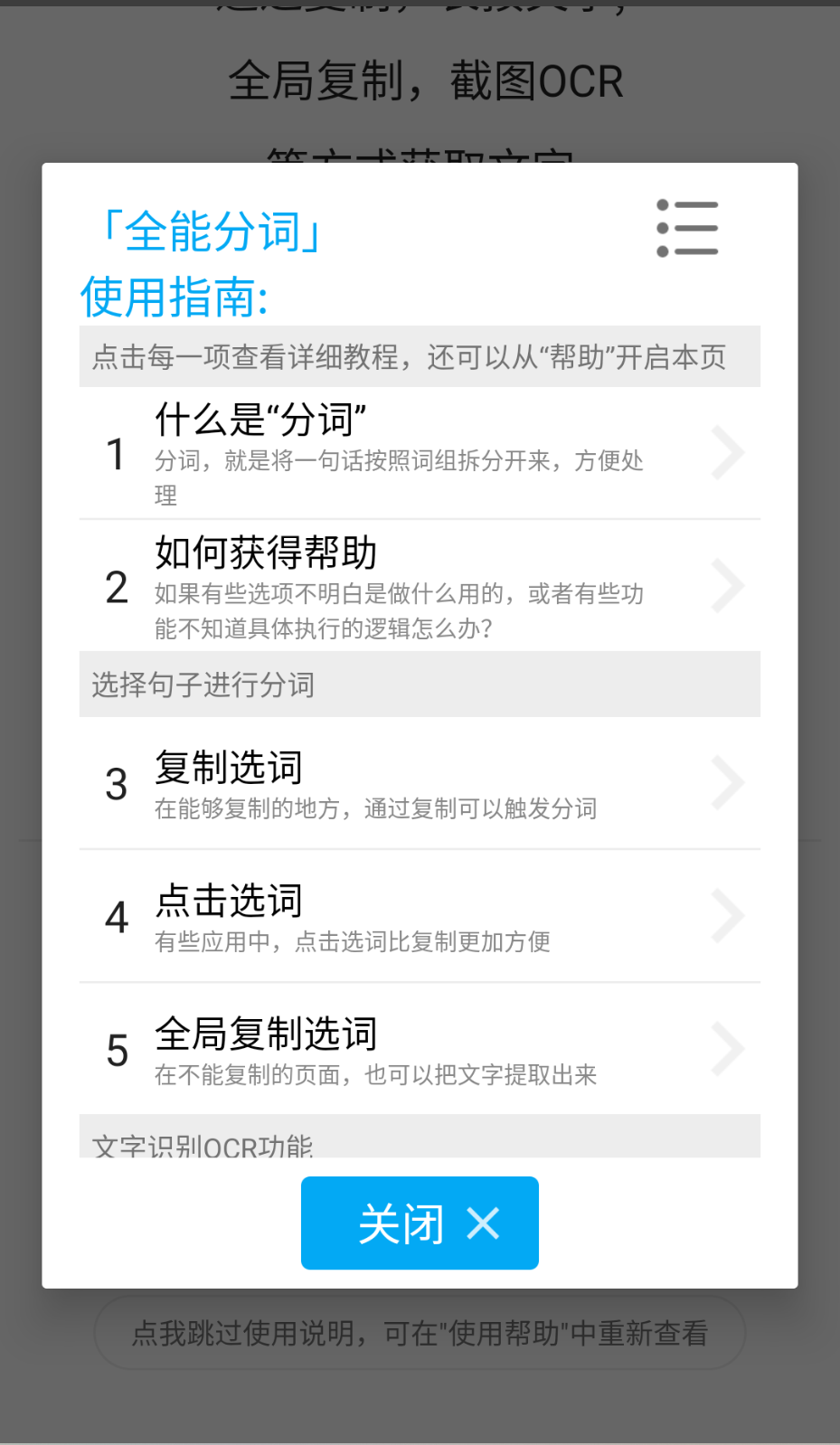Expand item 5 with the arrow chevron

tap(729, 1049)
